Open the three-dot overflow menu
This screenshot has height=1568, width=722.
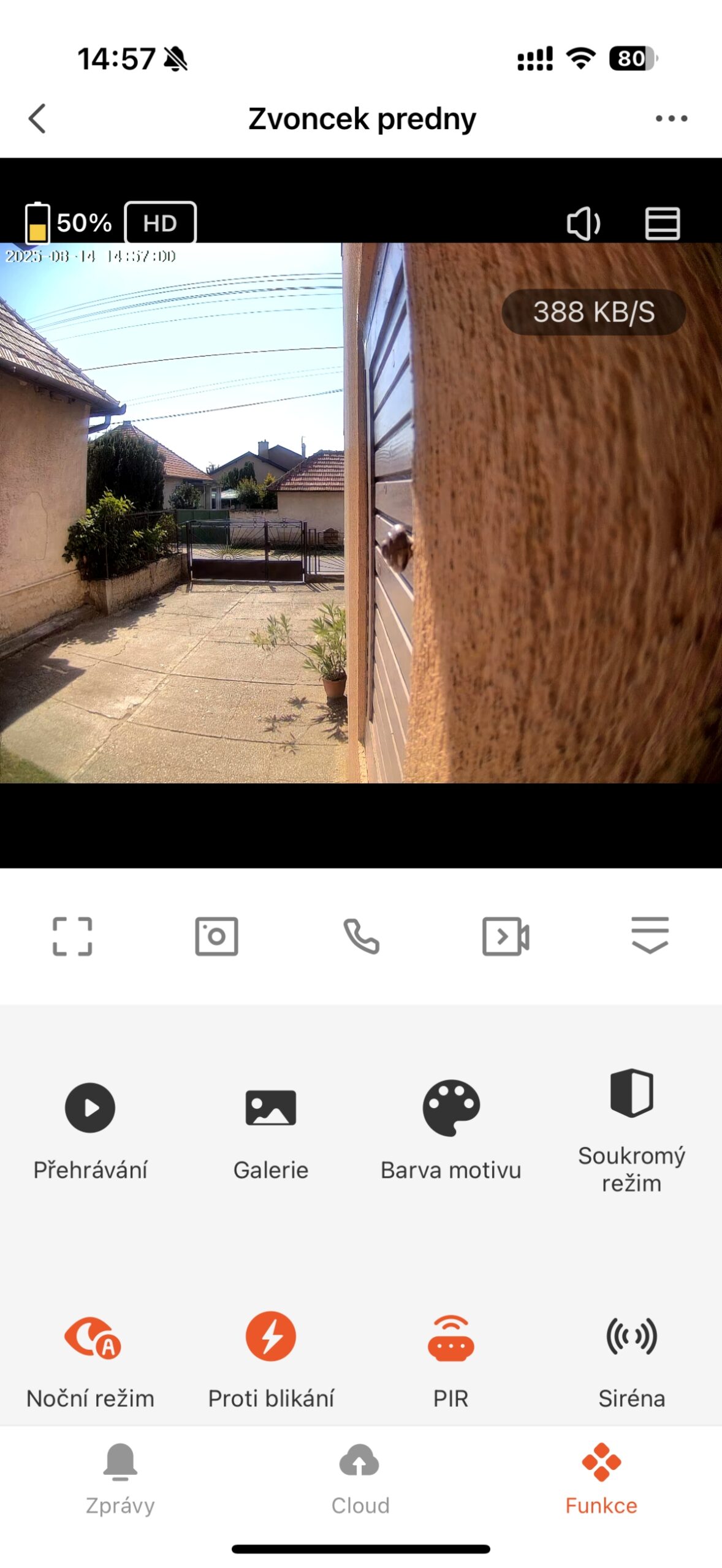pos(671,118)
